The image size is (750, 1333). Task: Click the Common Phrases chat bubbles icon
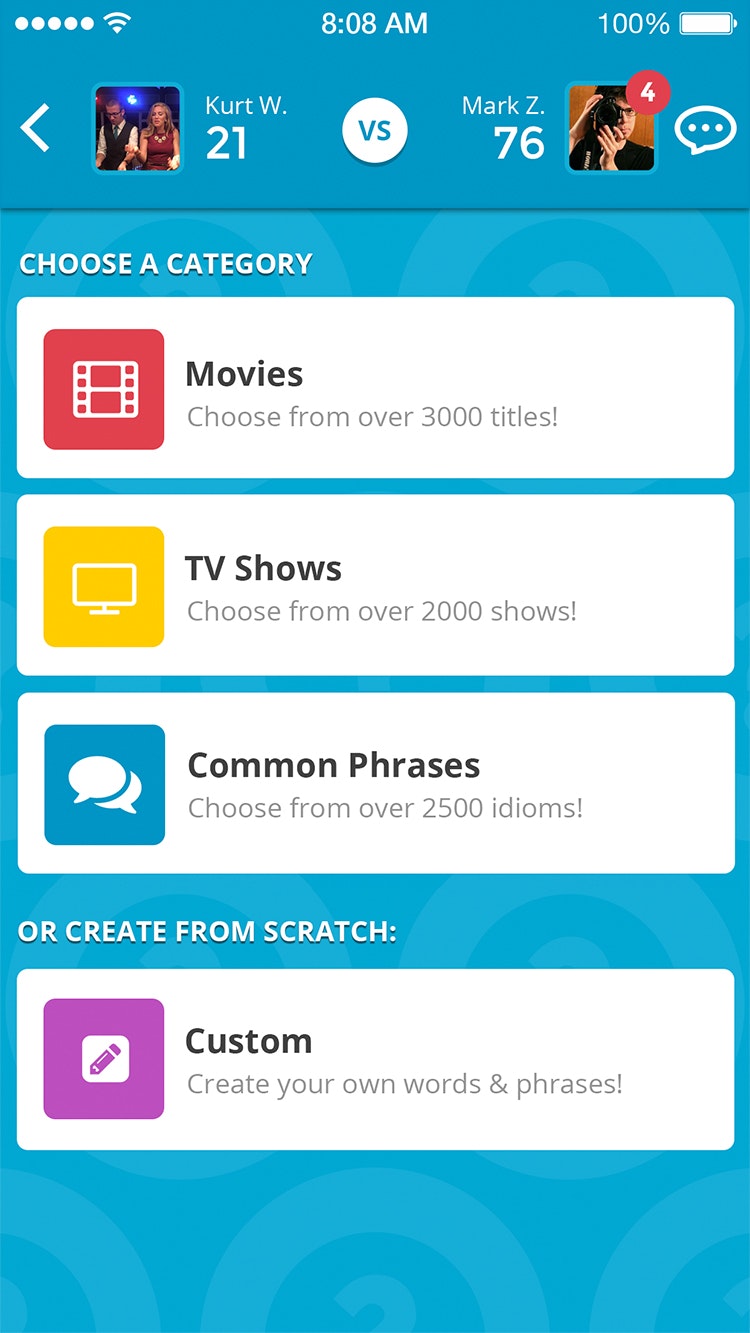pos(103,784)
